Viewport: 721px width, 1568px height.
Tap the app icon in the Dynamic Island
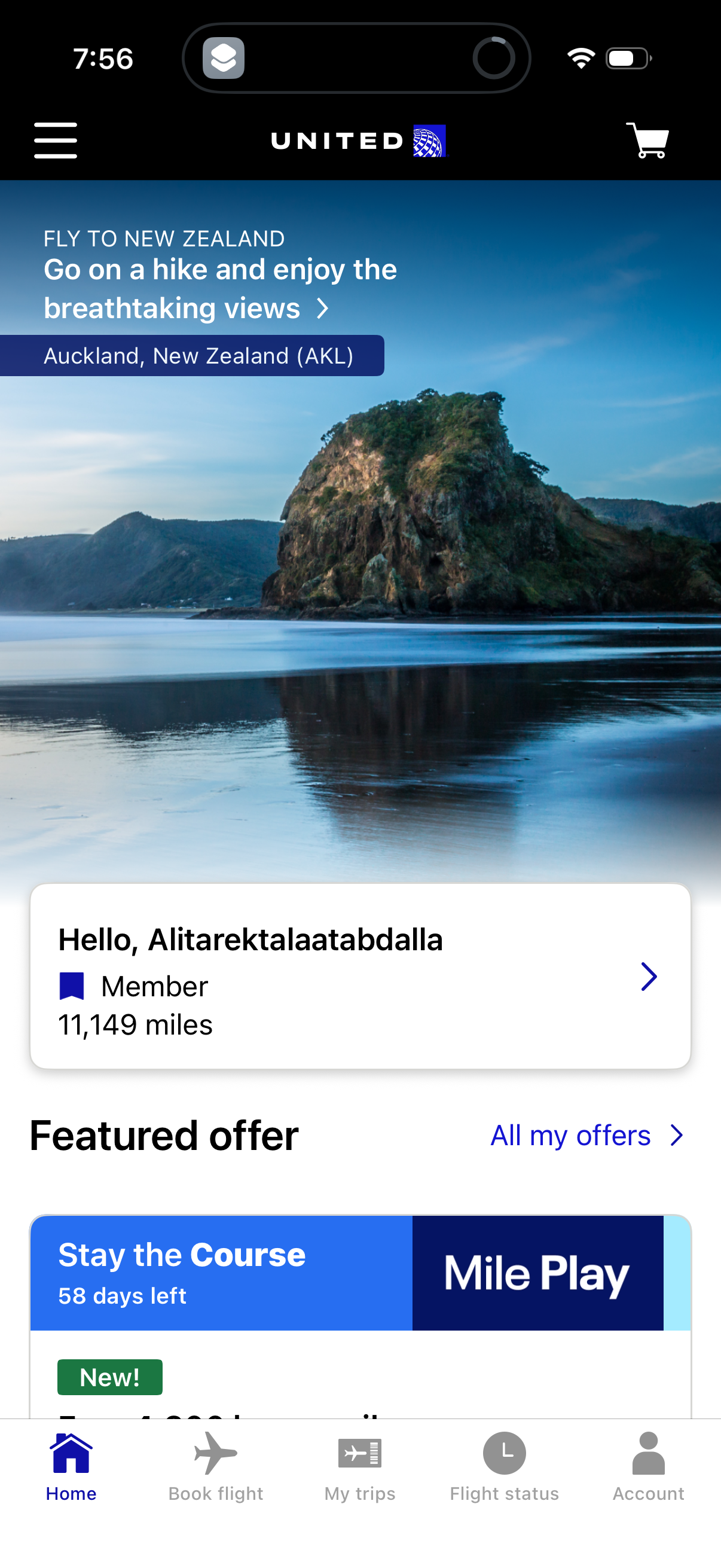[222, 58]
